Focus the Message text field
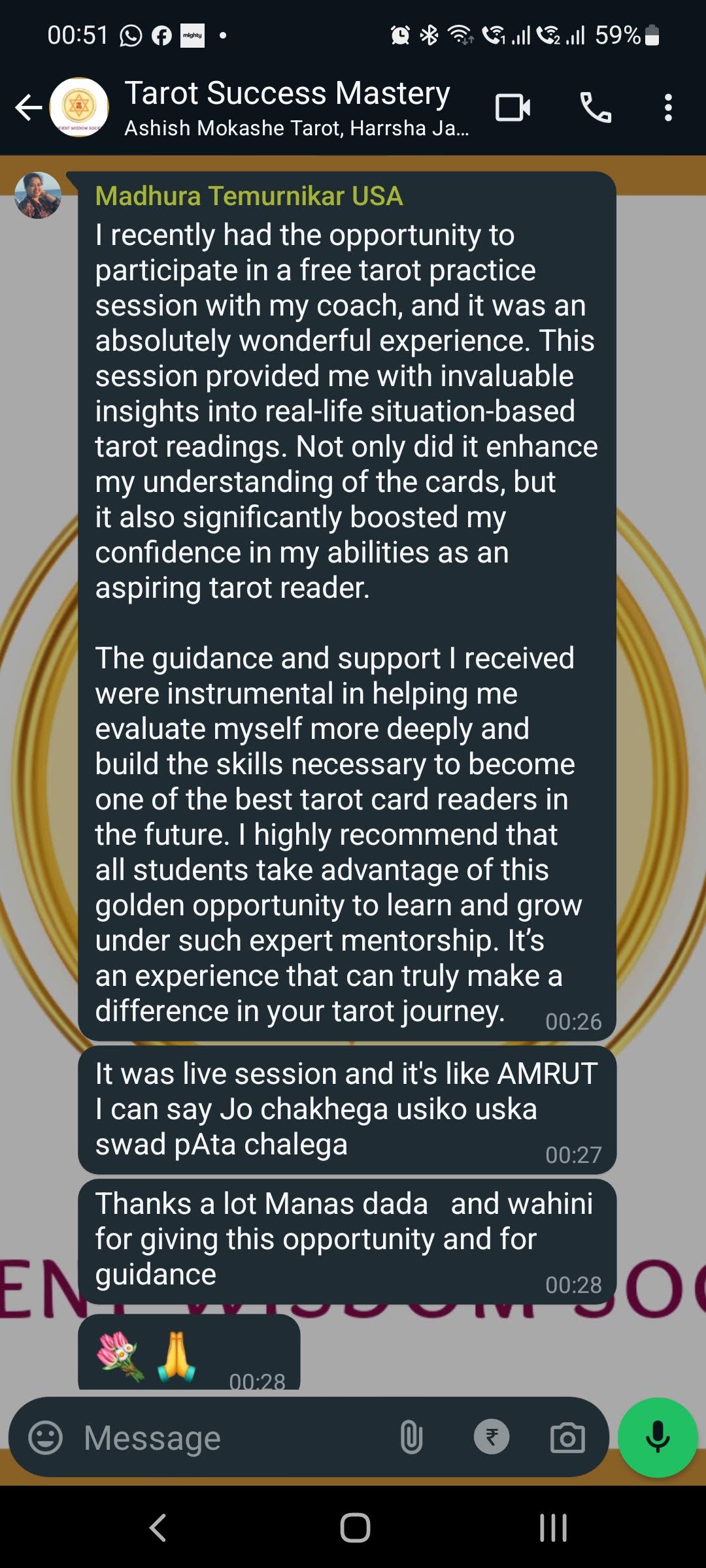 229,1437
